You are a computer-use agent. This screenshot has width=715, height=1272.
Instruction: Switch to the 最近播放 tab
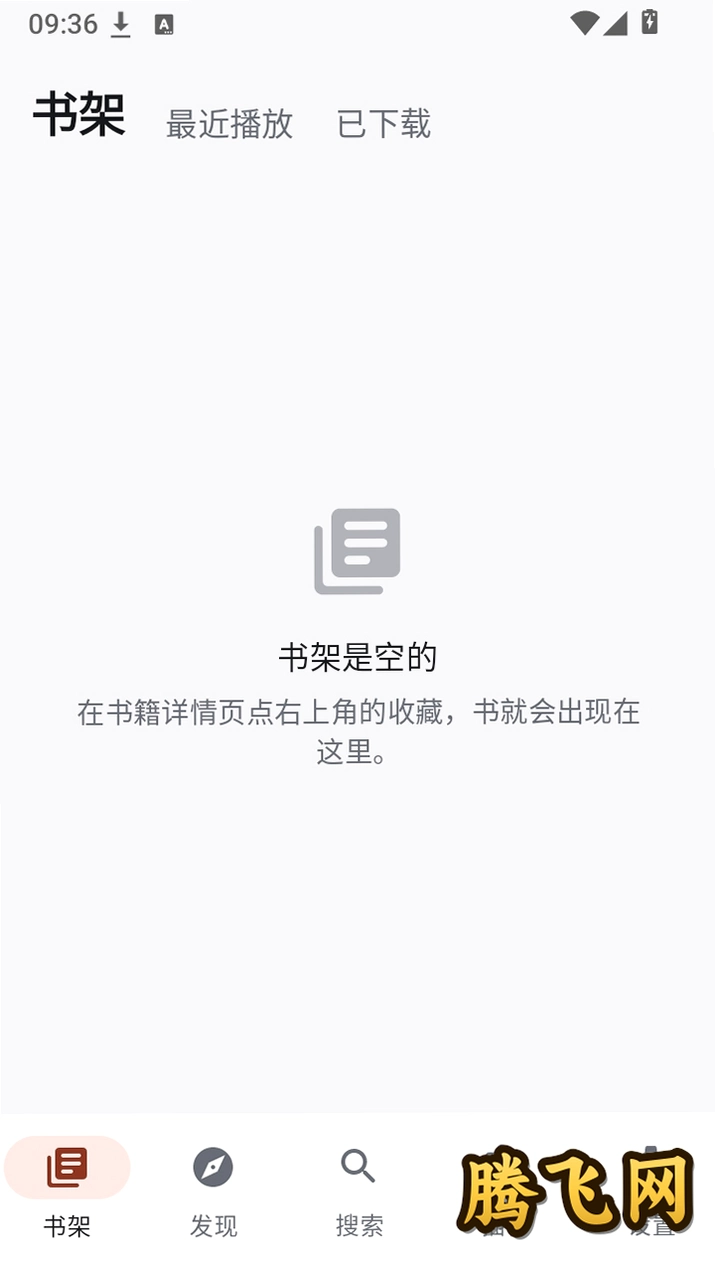(229, 124)
